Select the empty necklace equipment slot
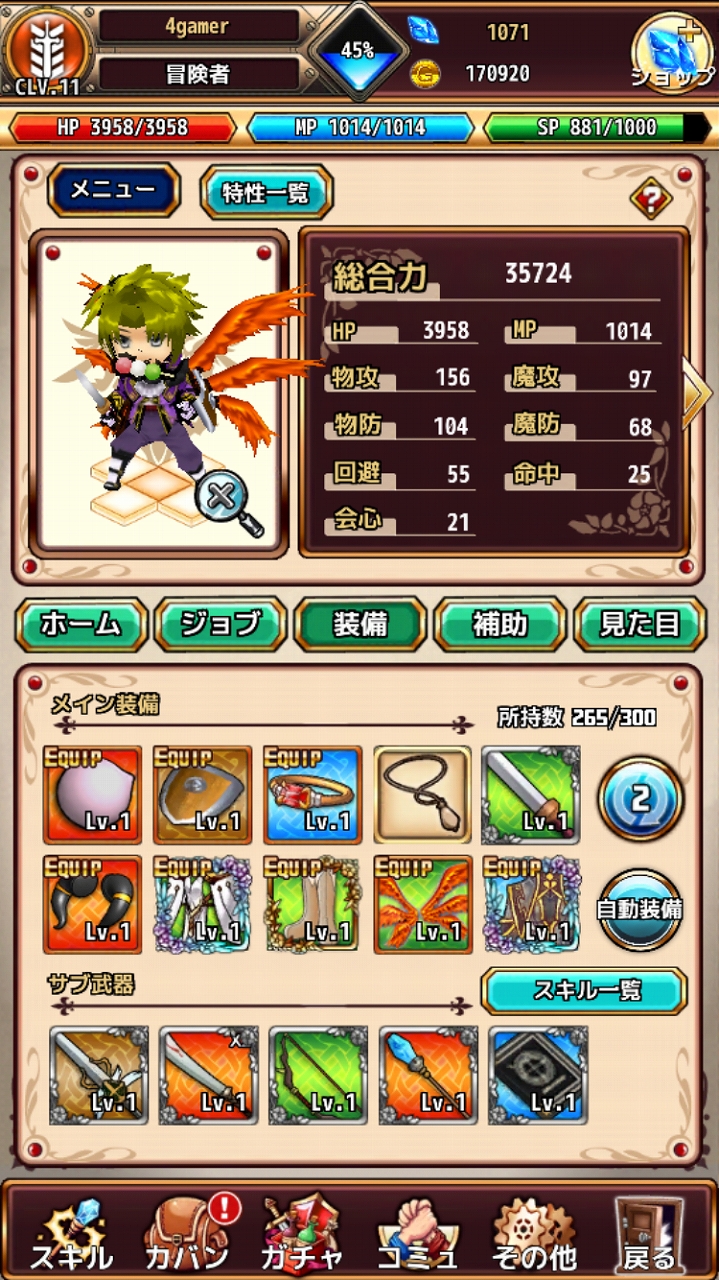This screenshot has height=1280, width=719. pos(422,795)
